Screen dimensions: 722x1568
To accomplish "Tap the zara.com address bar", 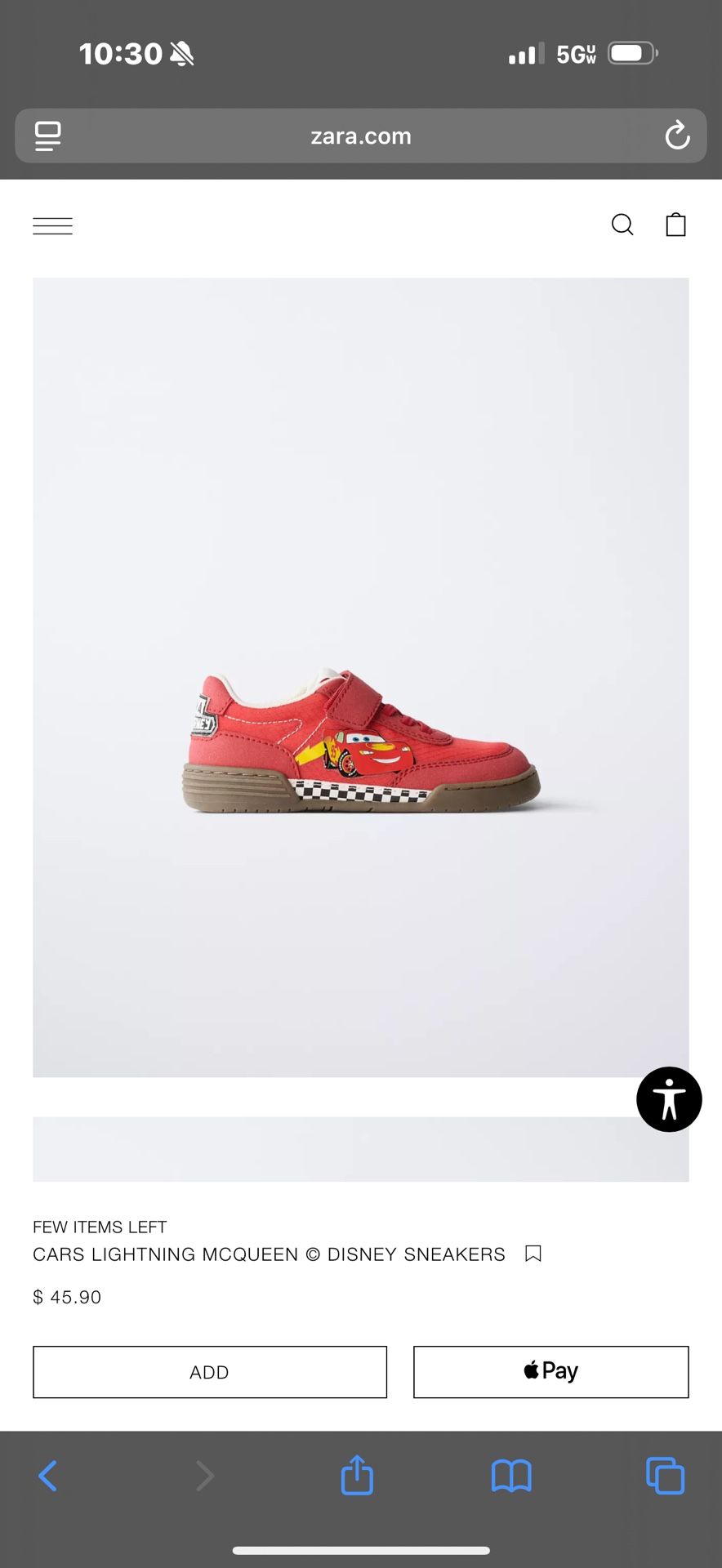I will [x=362, y=136].
